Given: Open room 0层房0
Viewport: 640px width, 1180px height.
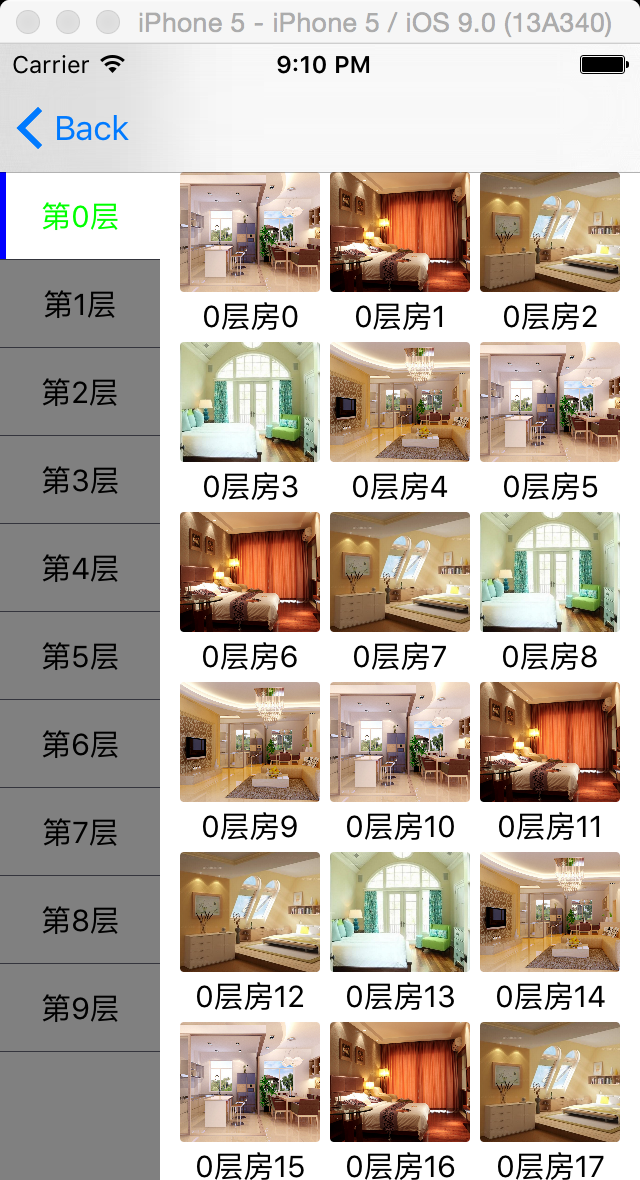Looking at the screenshot, I should pyautogui.click(x=250, y=233).
